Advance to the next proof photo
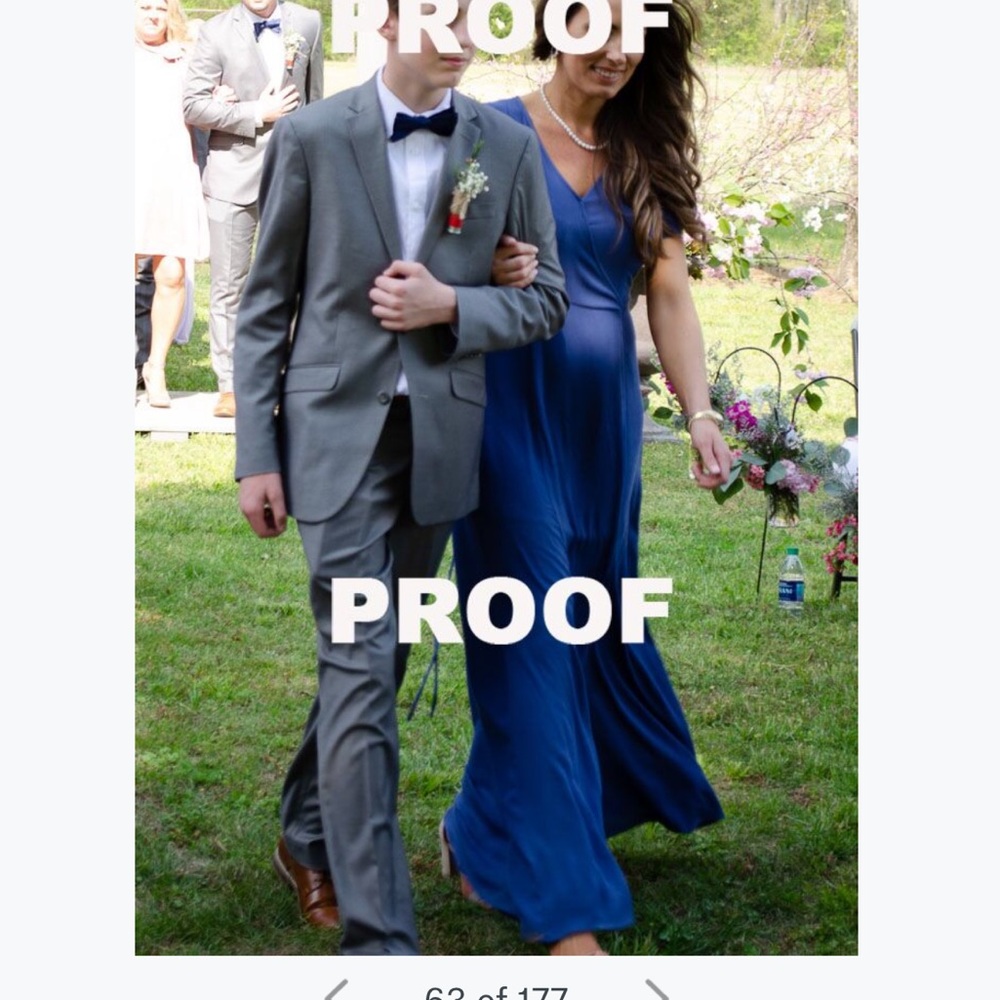 click(x=657, y=991)
